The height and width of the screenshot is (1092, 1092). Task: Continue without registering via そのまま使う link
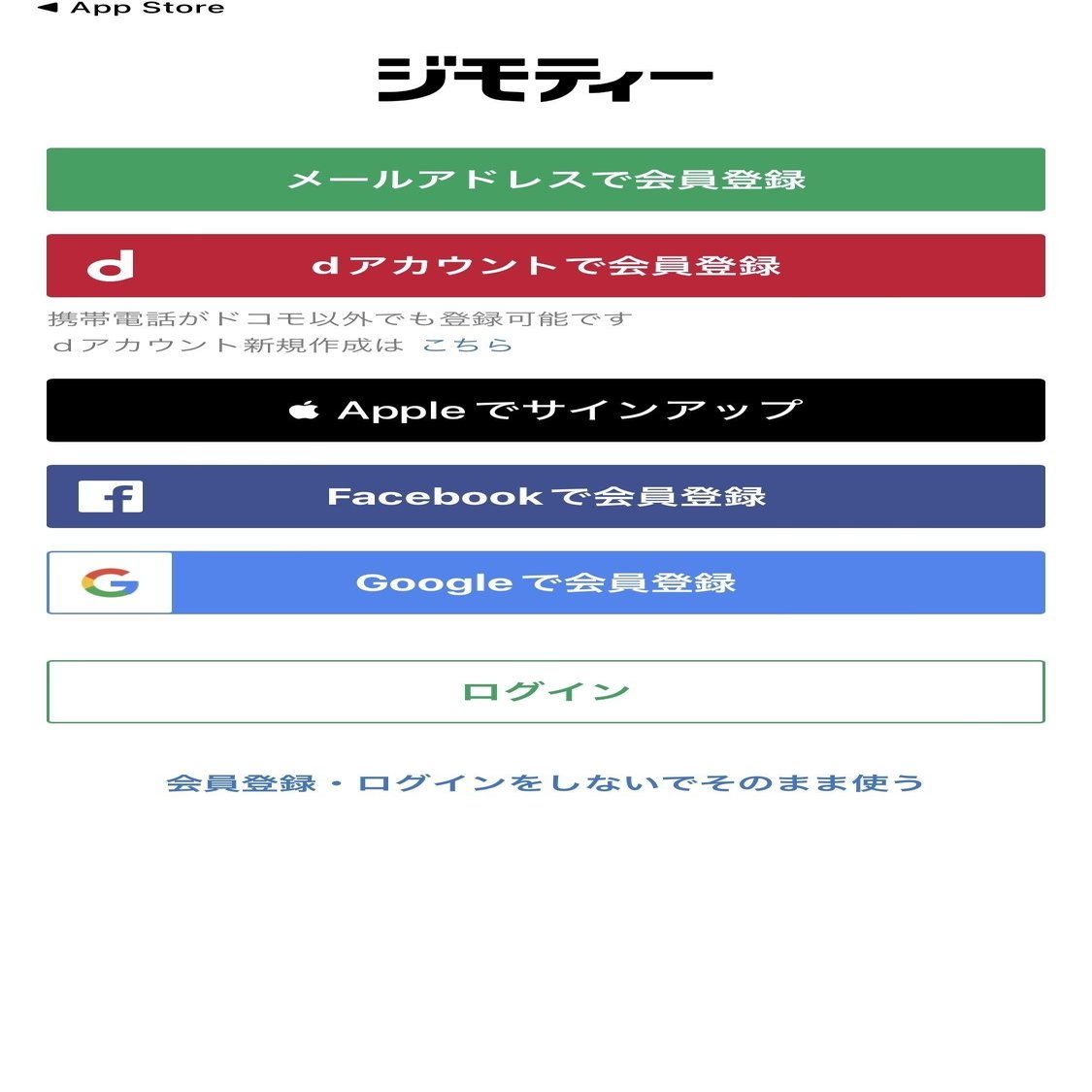tap(544, 783)
